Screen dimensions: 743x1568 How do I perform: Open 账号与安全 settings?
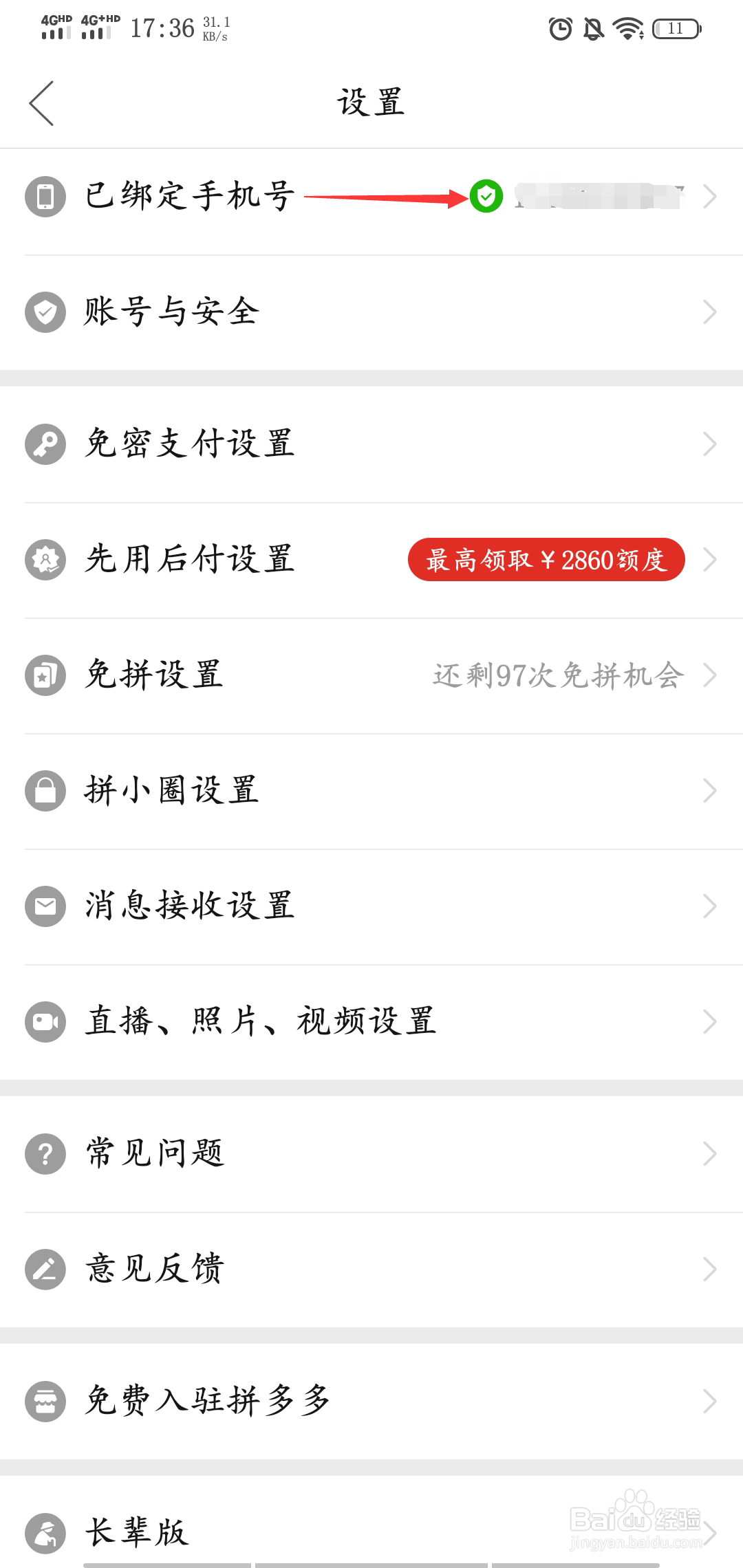[x=371, y=312]
